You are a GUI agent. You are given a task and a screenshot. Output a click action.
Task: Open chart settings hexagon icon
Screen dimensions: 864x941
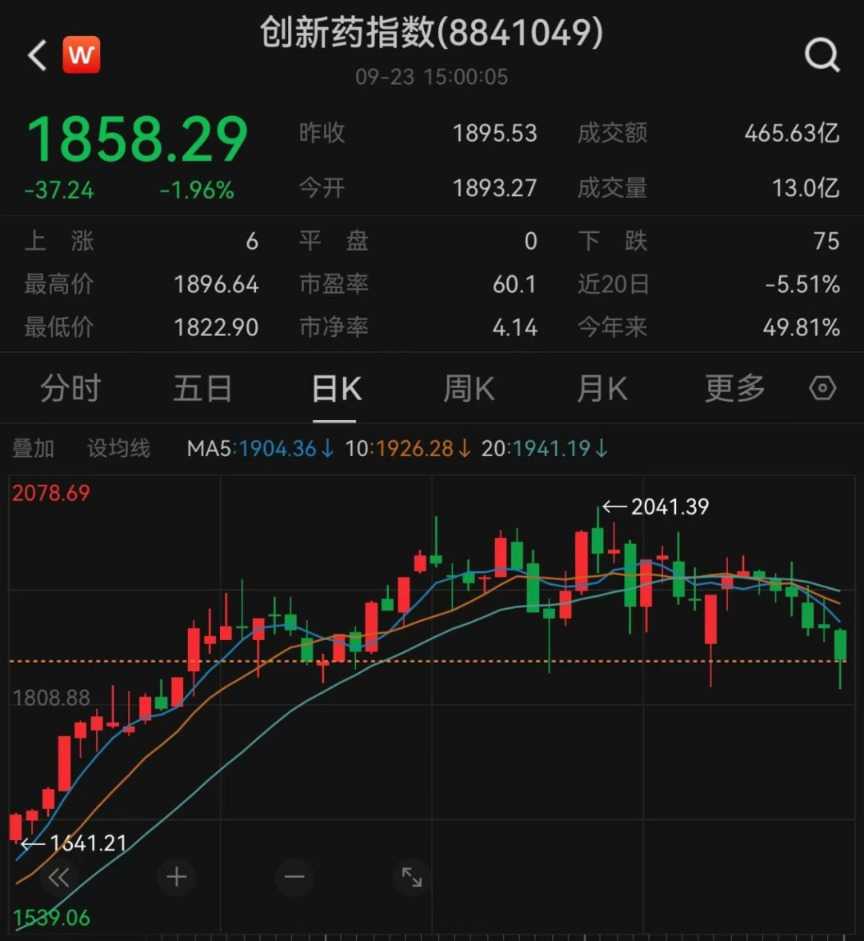click(822, 388)
